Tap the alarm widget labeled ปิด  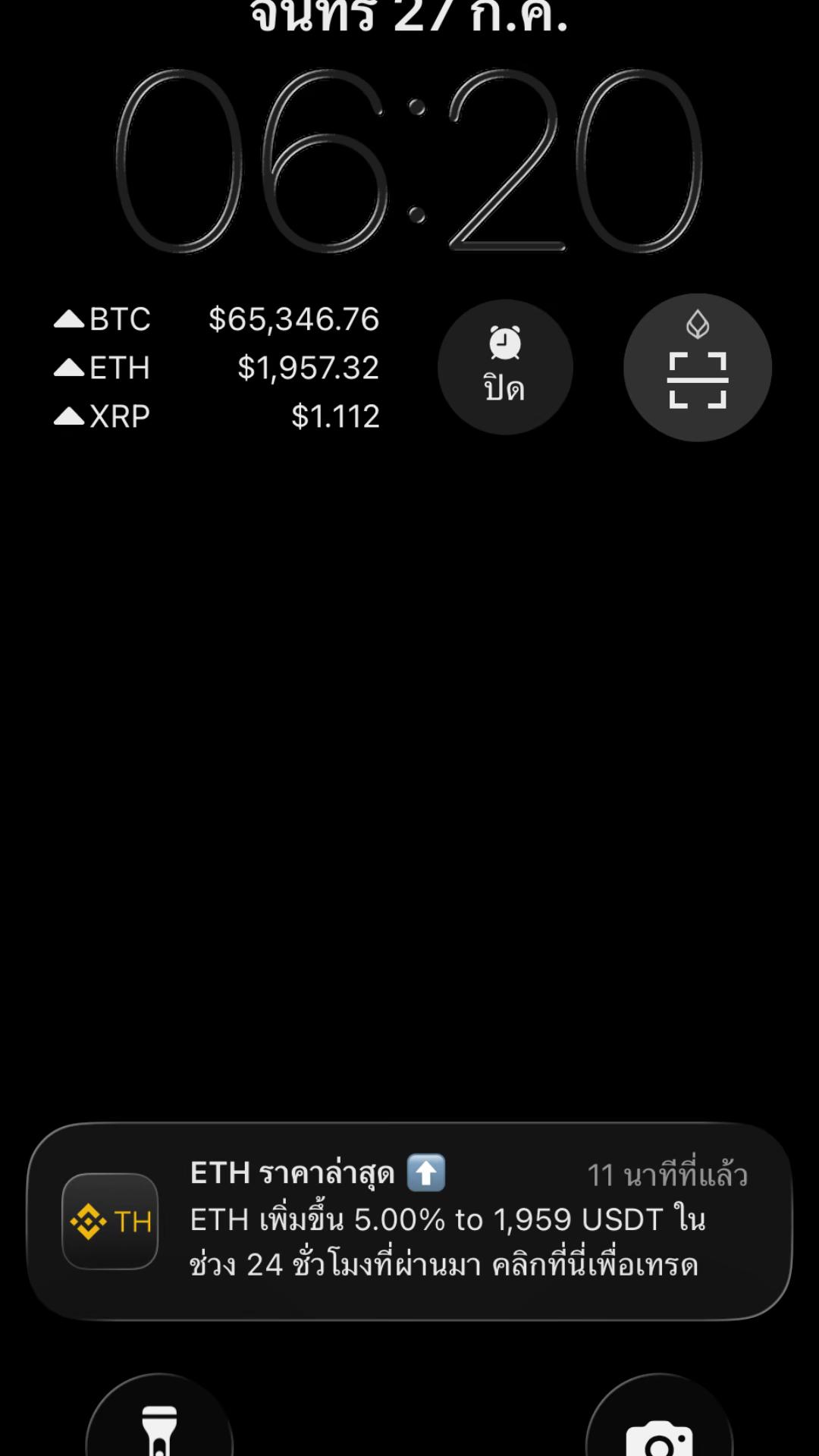coord(505,367)
